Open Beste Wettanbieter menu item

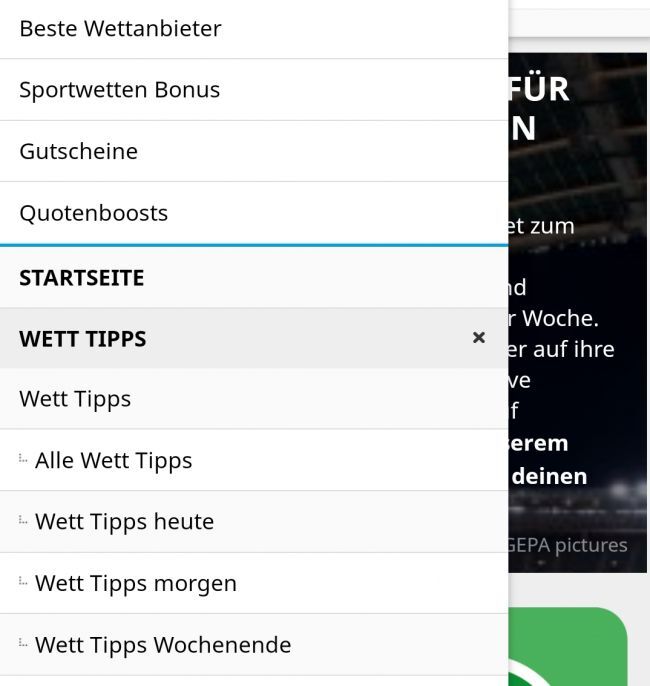120,28
